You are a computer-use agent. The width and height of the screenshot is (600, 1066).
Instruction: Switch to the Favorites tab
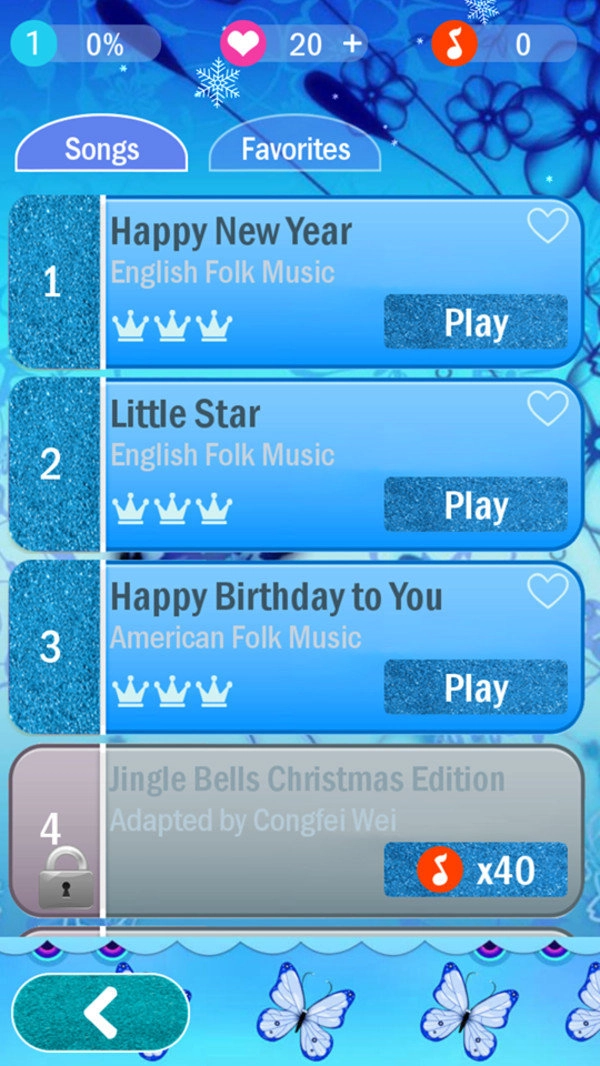click(295, 150)
